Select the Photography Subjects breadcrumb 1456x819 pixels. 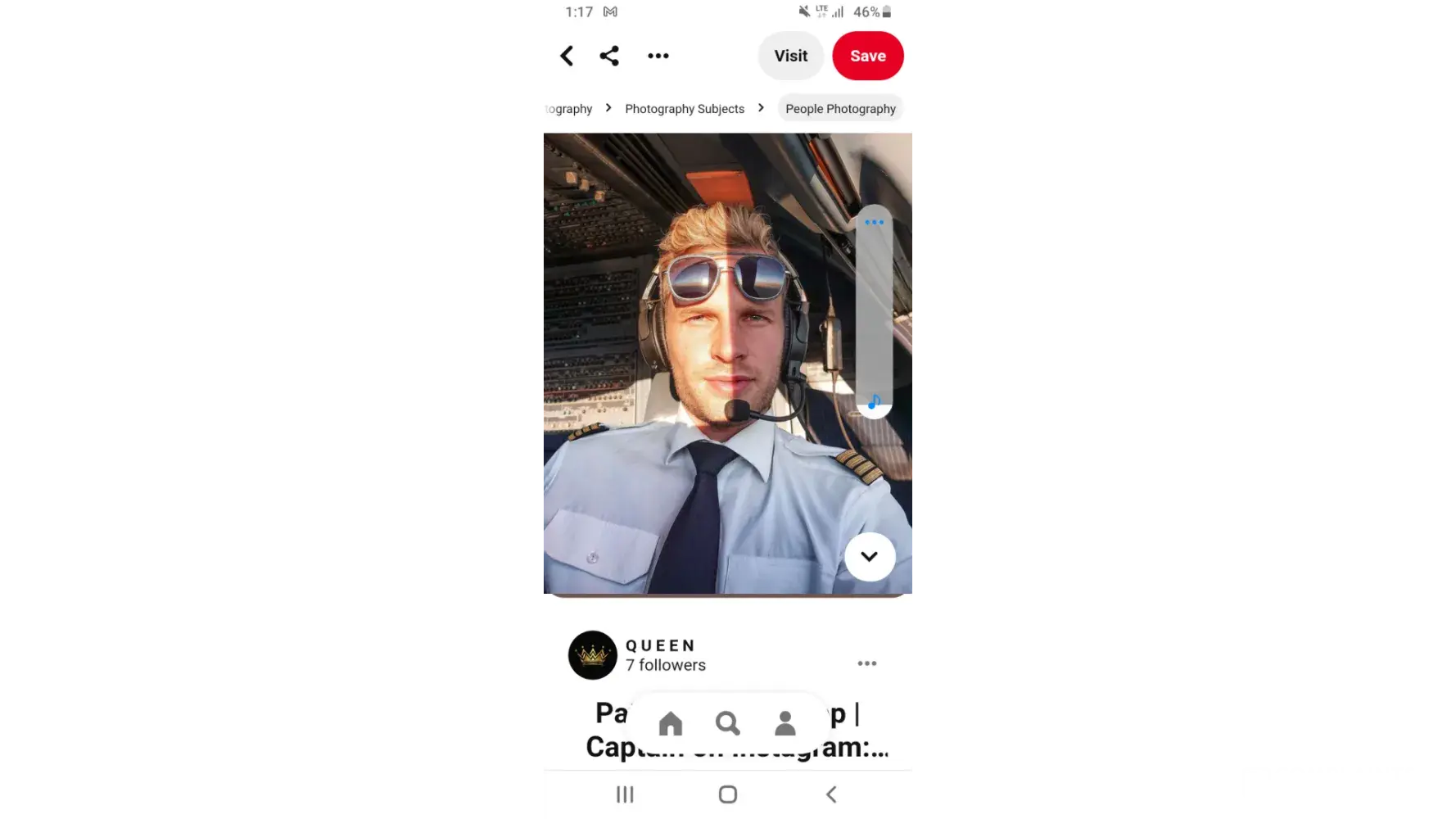(x=685, y=109)
